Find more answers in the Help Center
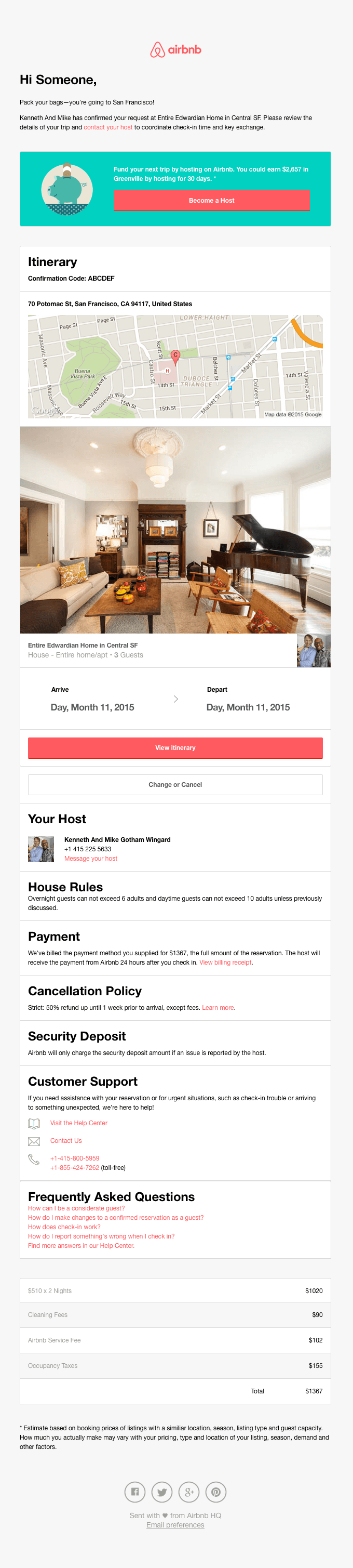353x1568 pixels. 81,1245
